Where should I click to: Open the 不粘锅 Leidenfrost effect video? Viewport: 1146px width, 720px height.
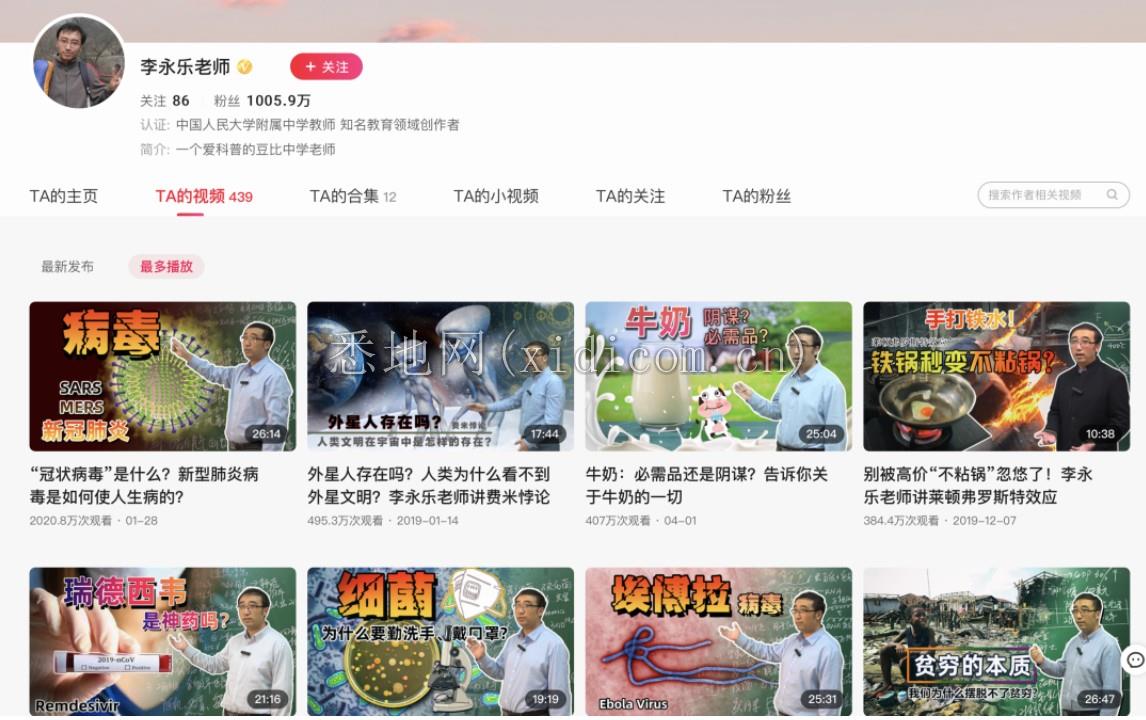point(996,376)
